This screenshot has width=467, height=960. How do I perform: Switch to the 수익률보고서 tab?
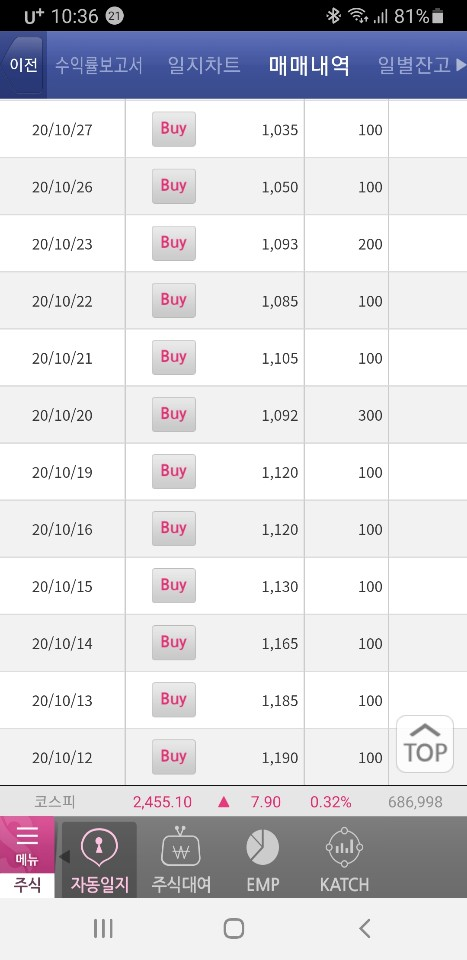pyautogui.click(x=99, y=66)
